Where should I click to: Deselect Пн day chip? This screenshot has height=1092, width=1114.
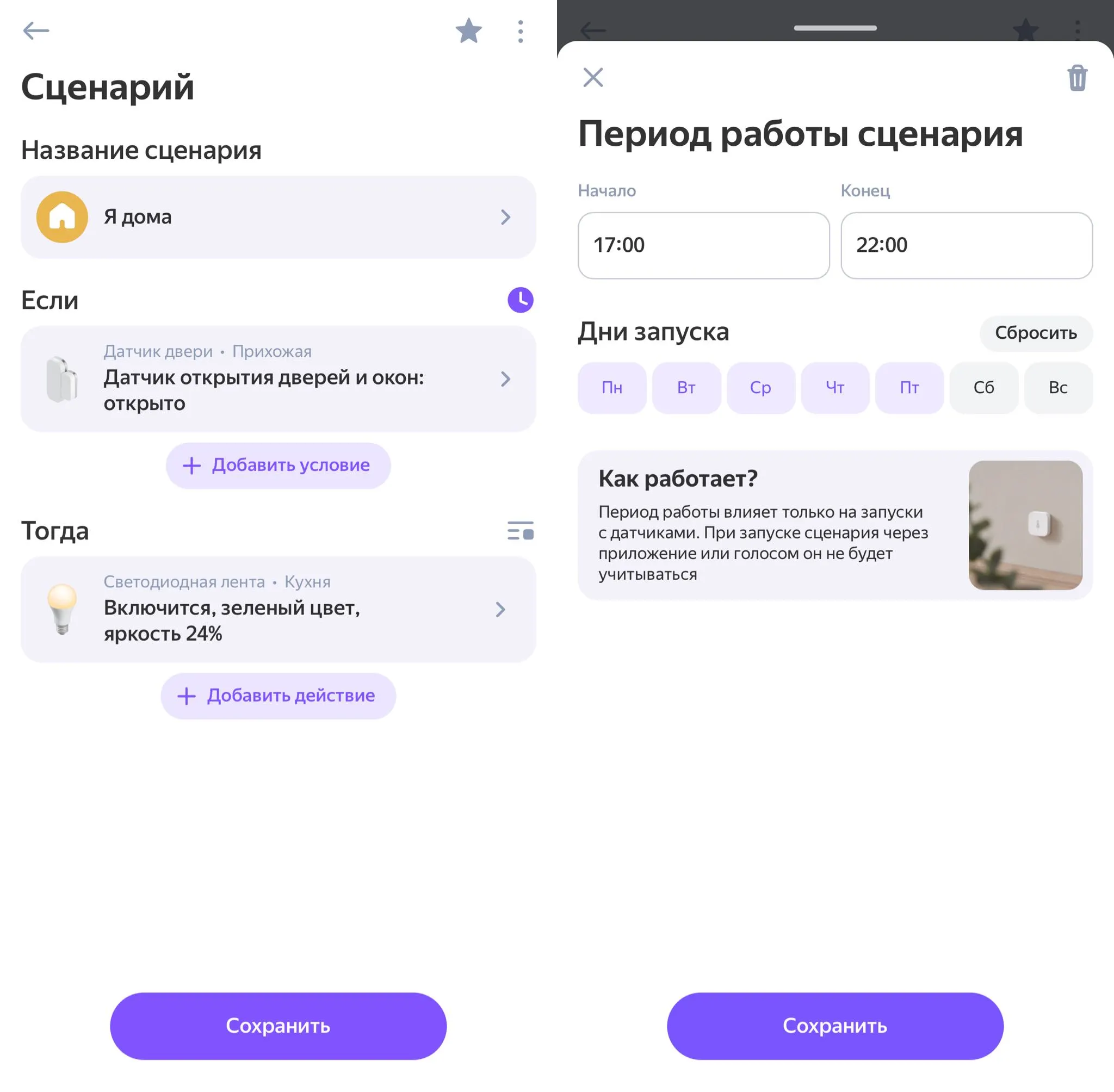(x=611, y=388)
